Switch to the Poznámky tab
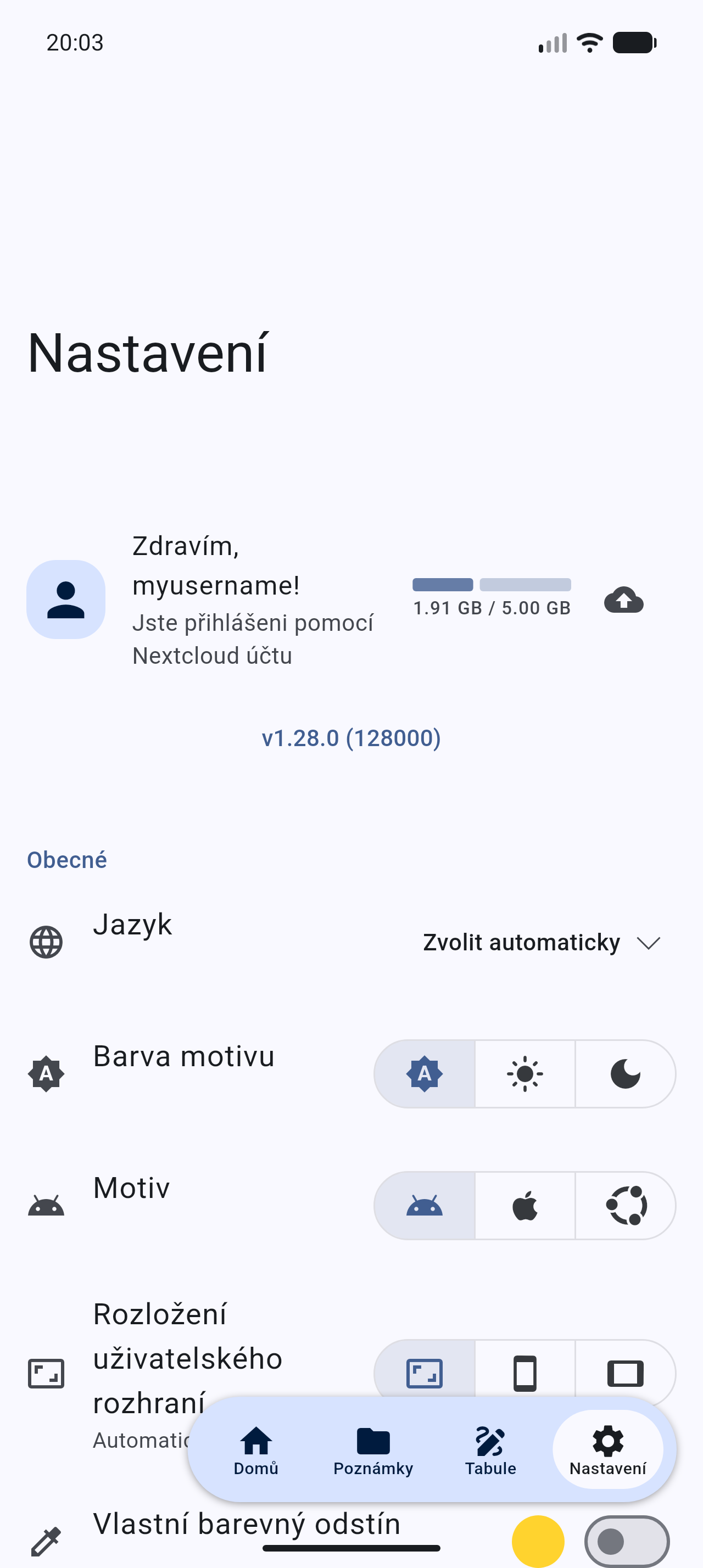Viewport: 703px width, 1568px height. pyautogui.click(x=373, y=1451)
